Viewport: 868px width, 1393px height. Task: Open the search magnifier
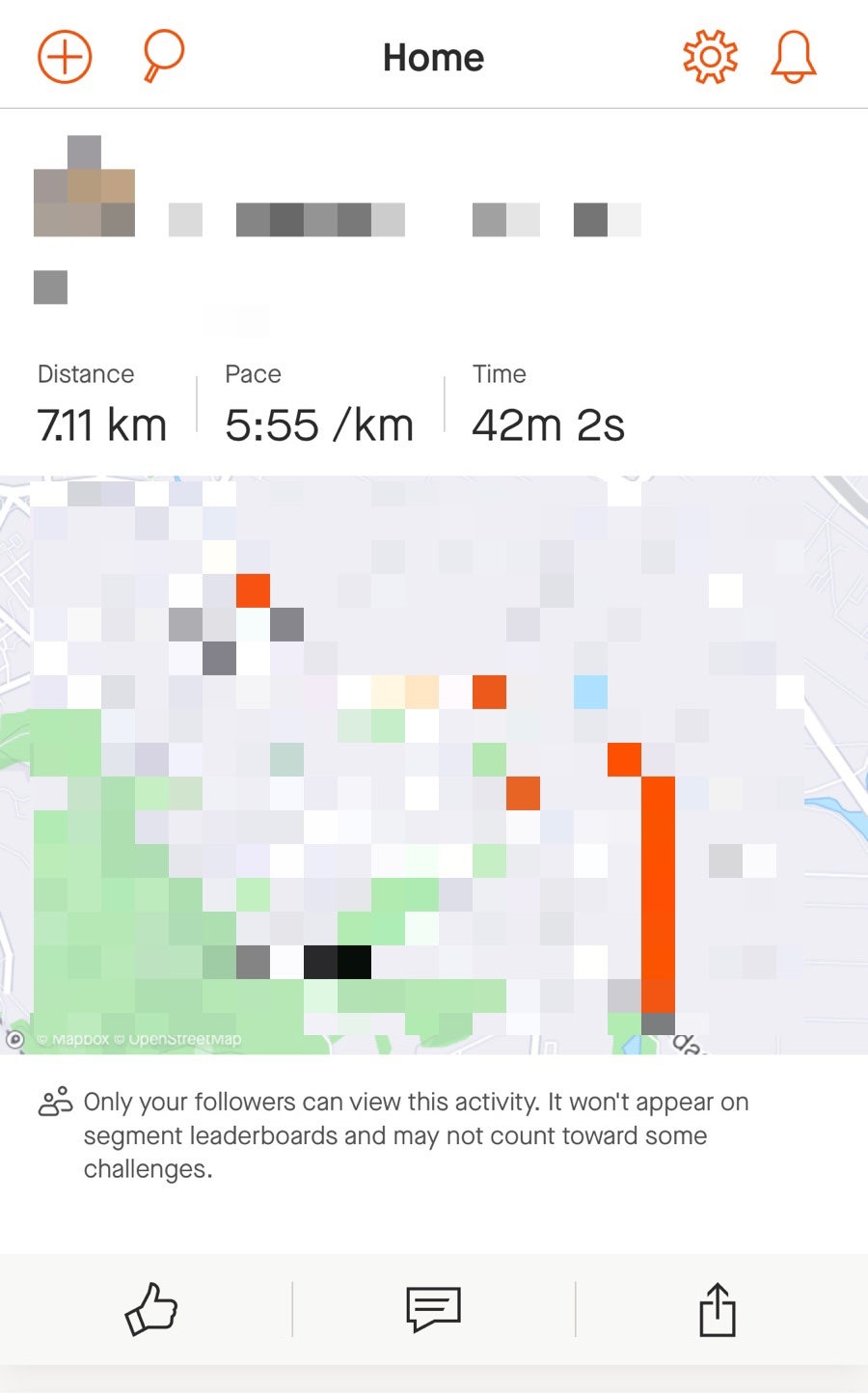[163, 56]
